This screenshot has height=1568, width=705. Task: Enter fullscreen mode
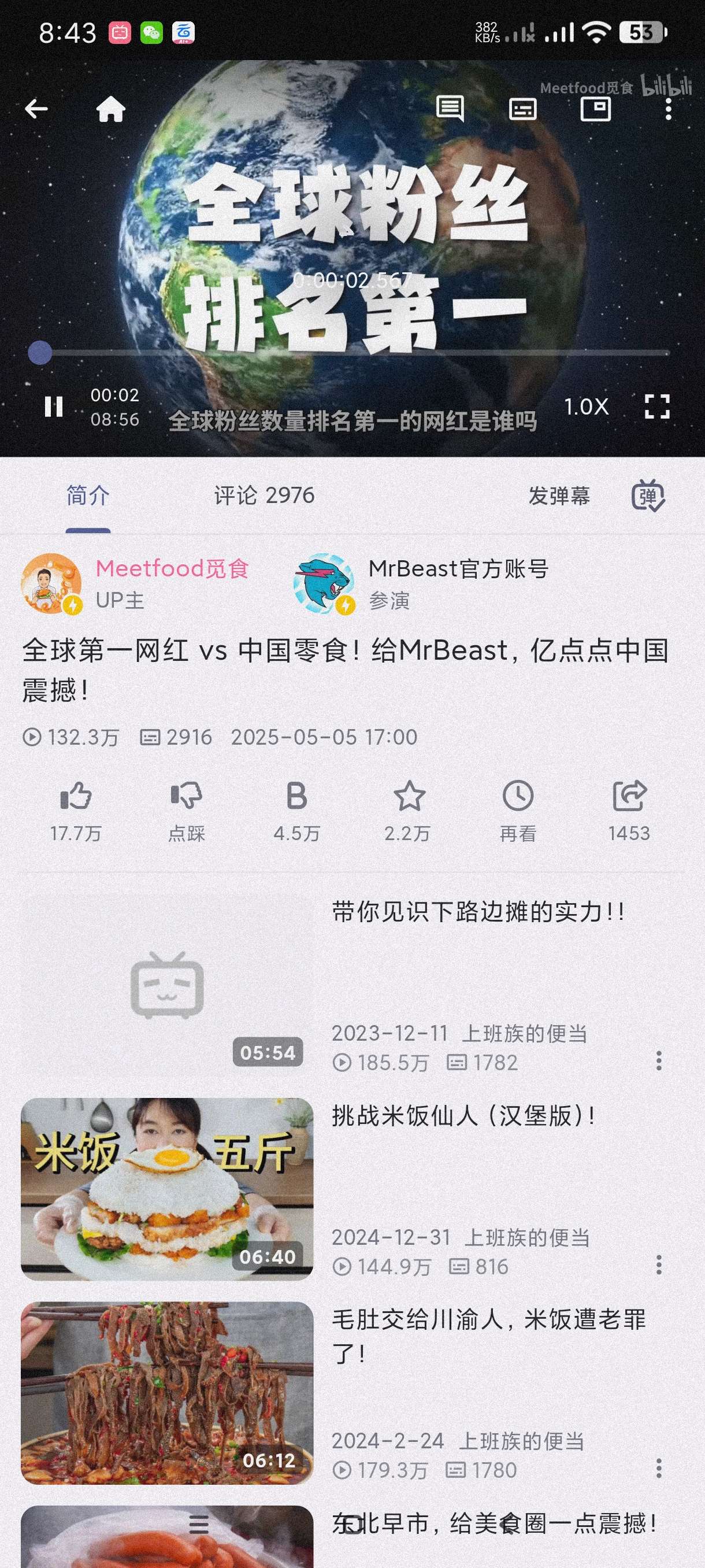(x=656, y=406)
